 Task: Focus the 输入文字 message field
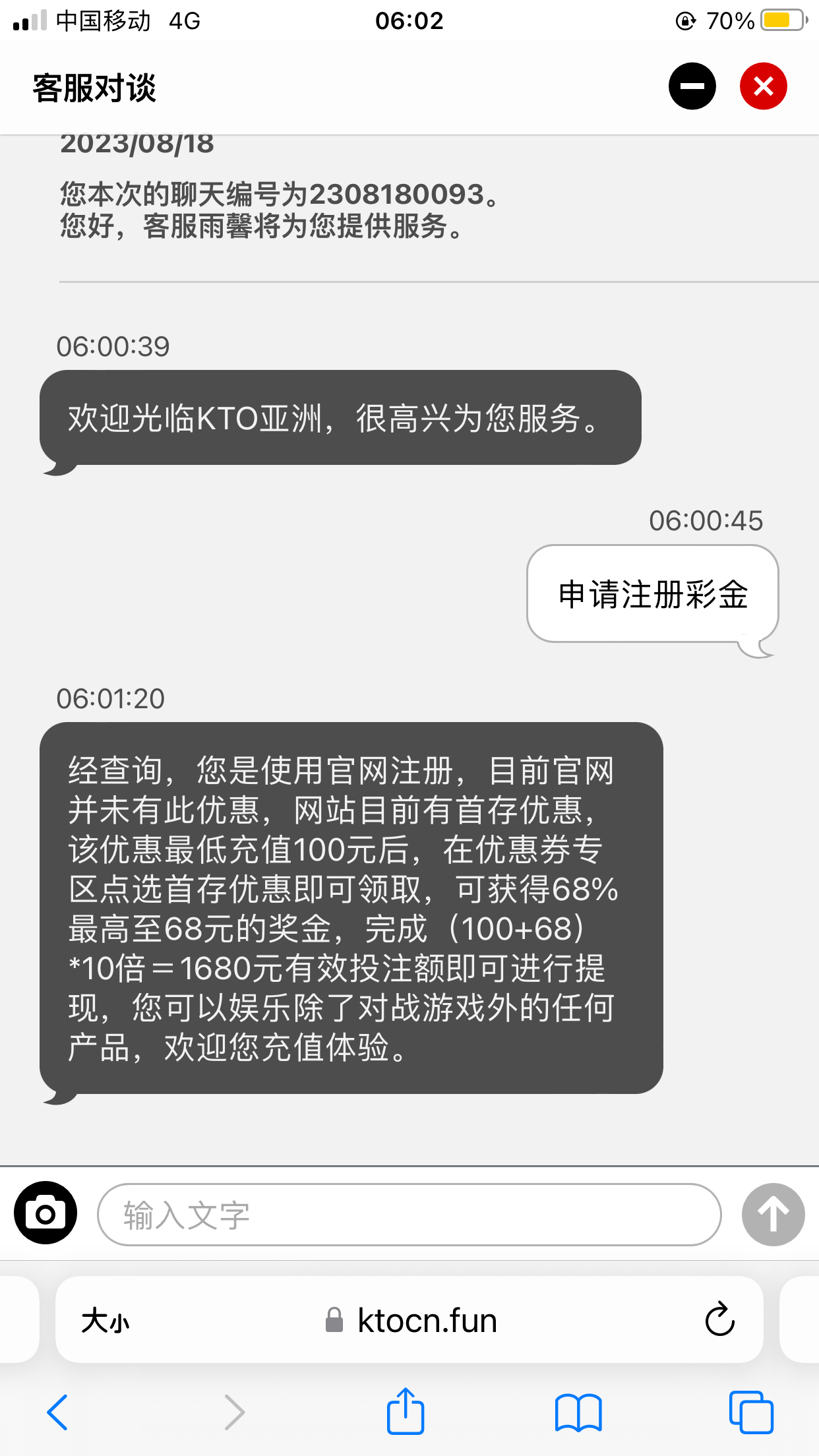click(409, 1215)
